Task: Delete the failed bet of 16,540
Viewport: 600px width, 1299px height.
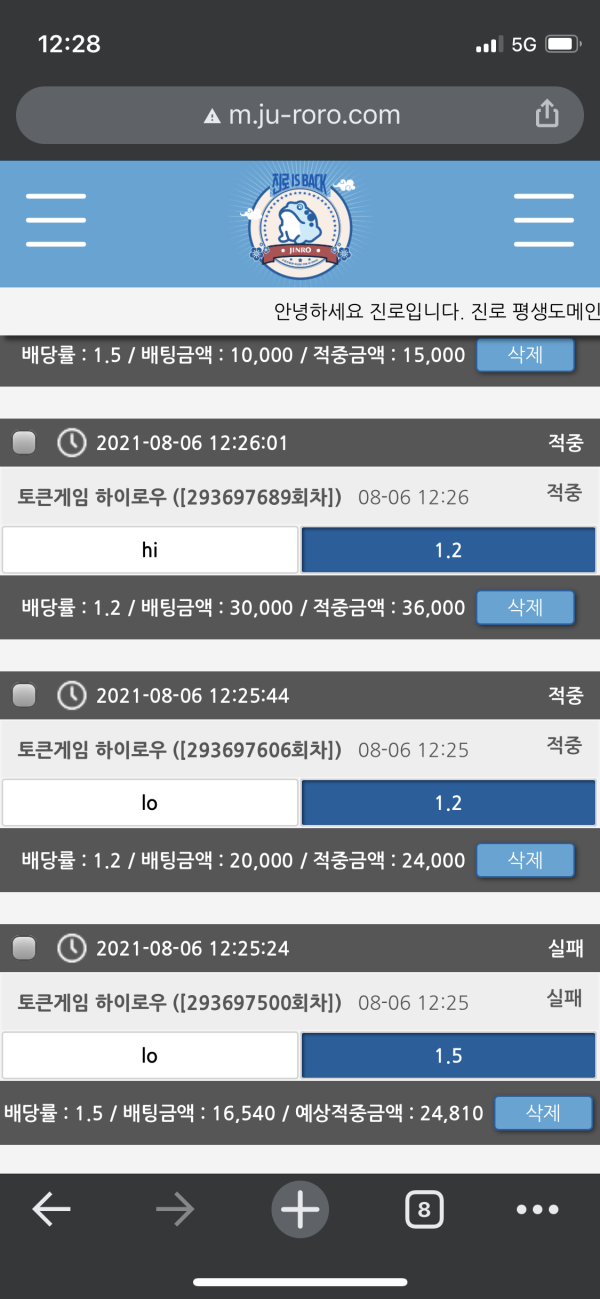Action: point(544,1113)
